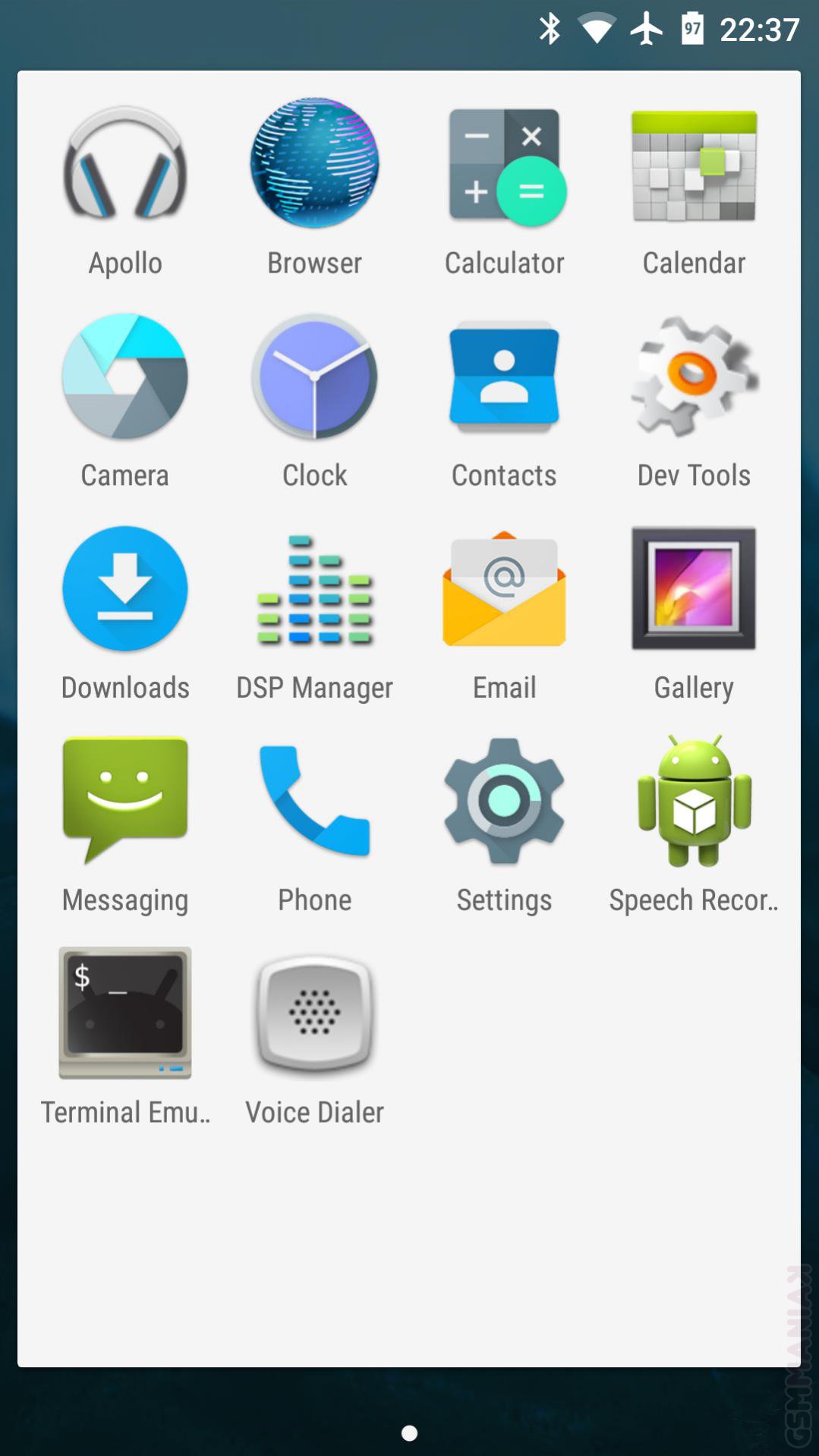Viewport: 819px width, 1456px height.
Task: Open the Downloads app
Action: click(125, 590)
